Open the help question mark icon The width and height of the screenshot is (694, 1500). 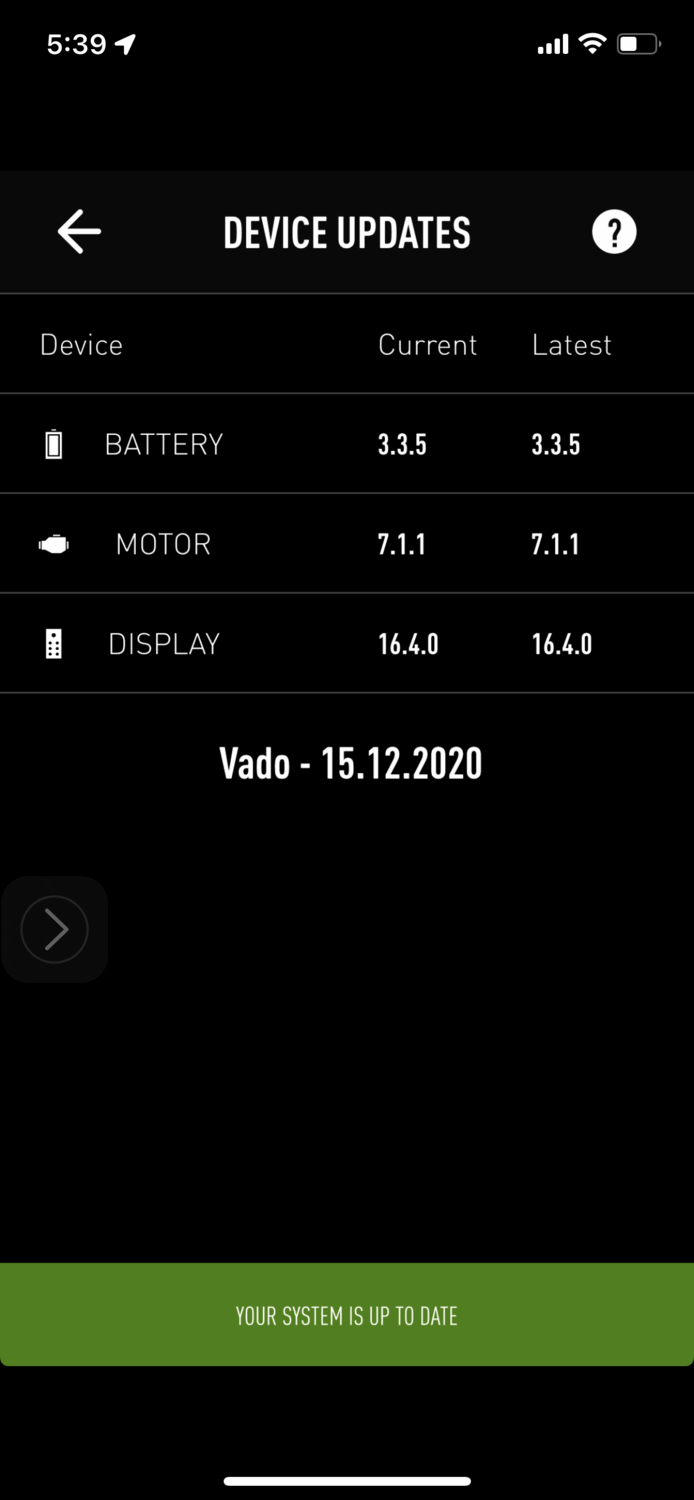tap(614, 232)
